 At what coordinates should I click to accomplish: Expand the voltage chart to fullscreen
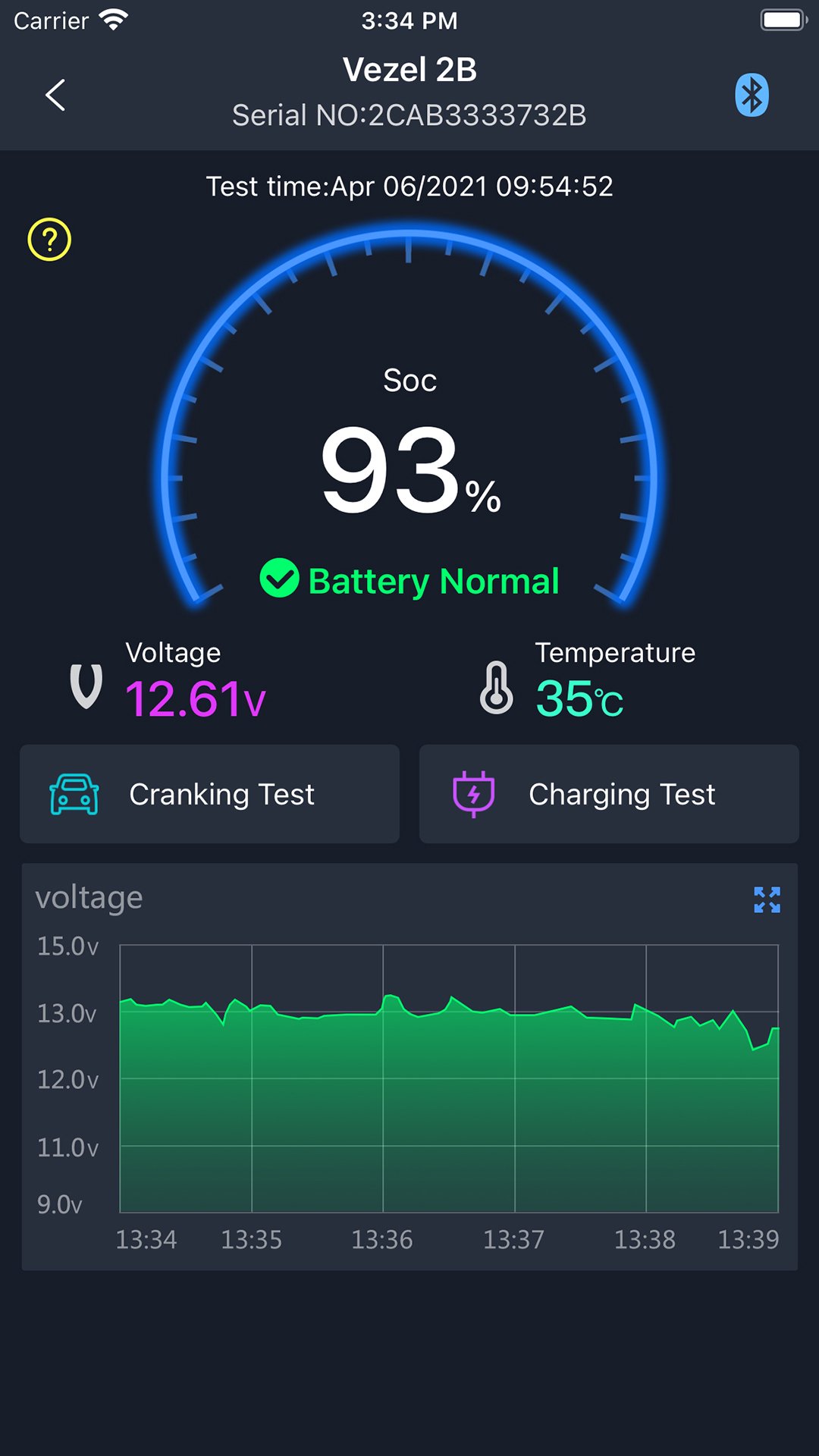[767, 900]
